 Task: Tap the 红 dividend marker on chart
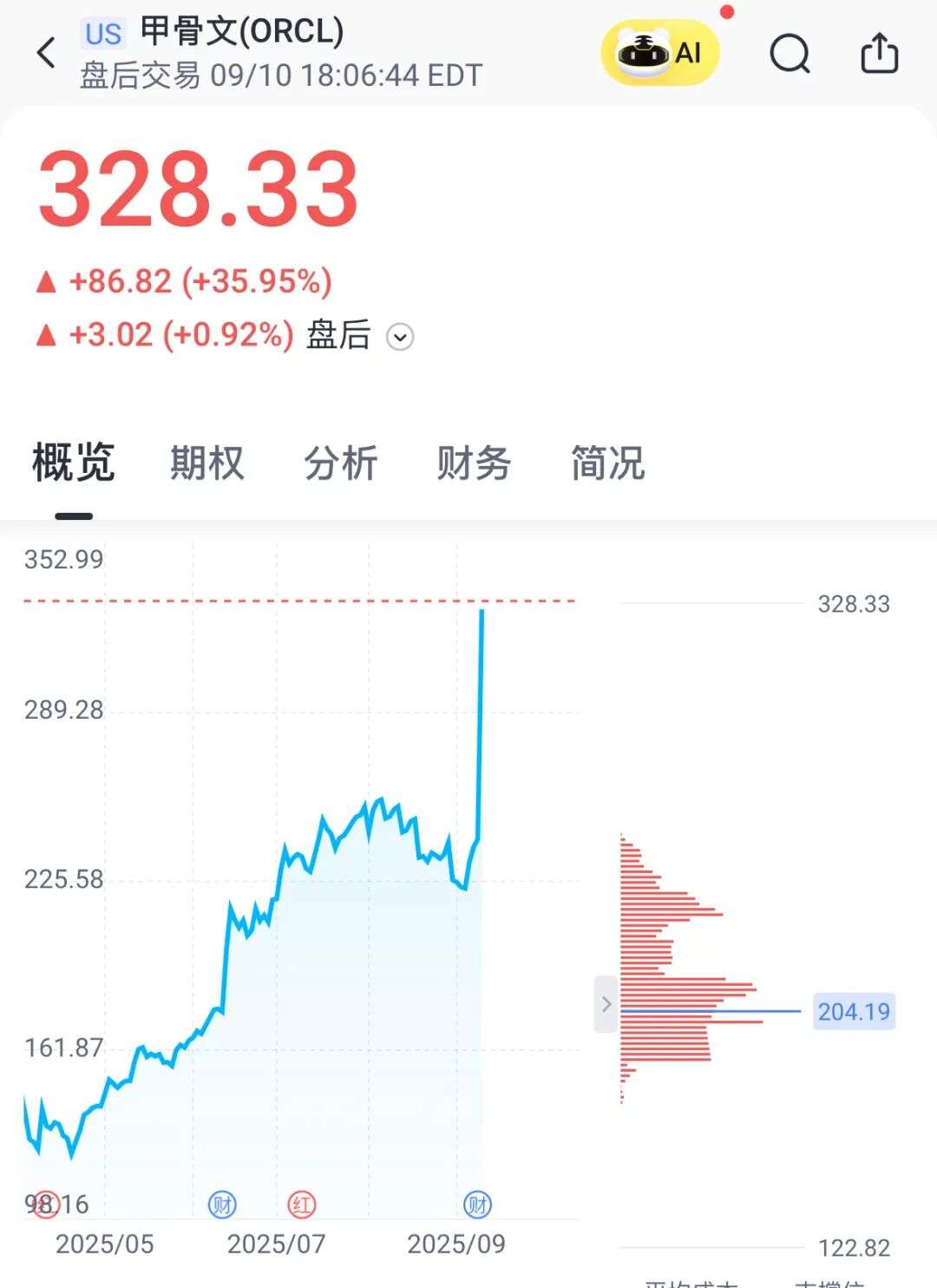pyautogui.click(x=302, y=1205)
